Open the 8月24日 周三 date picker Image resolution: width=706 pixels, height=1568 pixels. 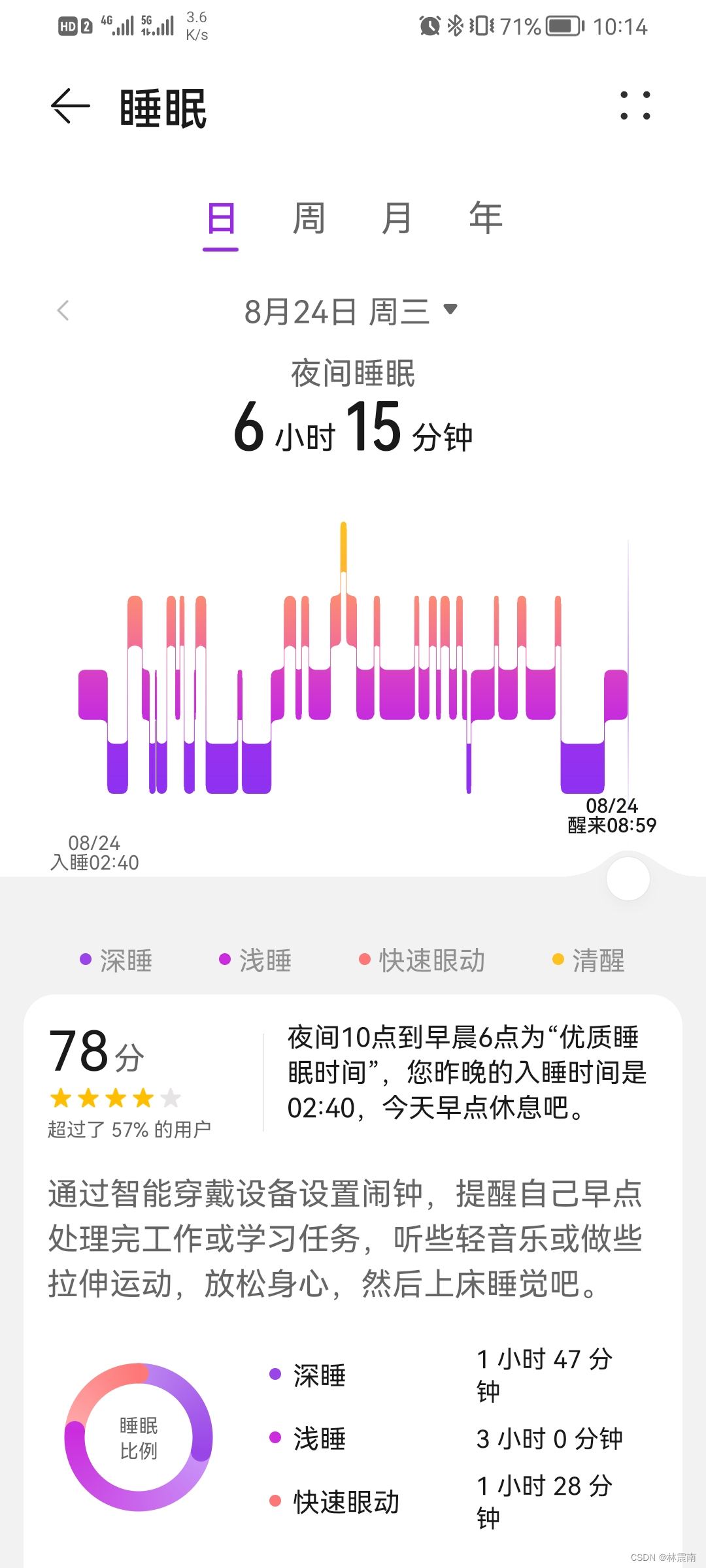351,311
